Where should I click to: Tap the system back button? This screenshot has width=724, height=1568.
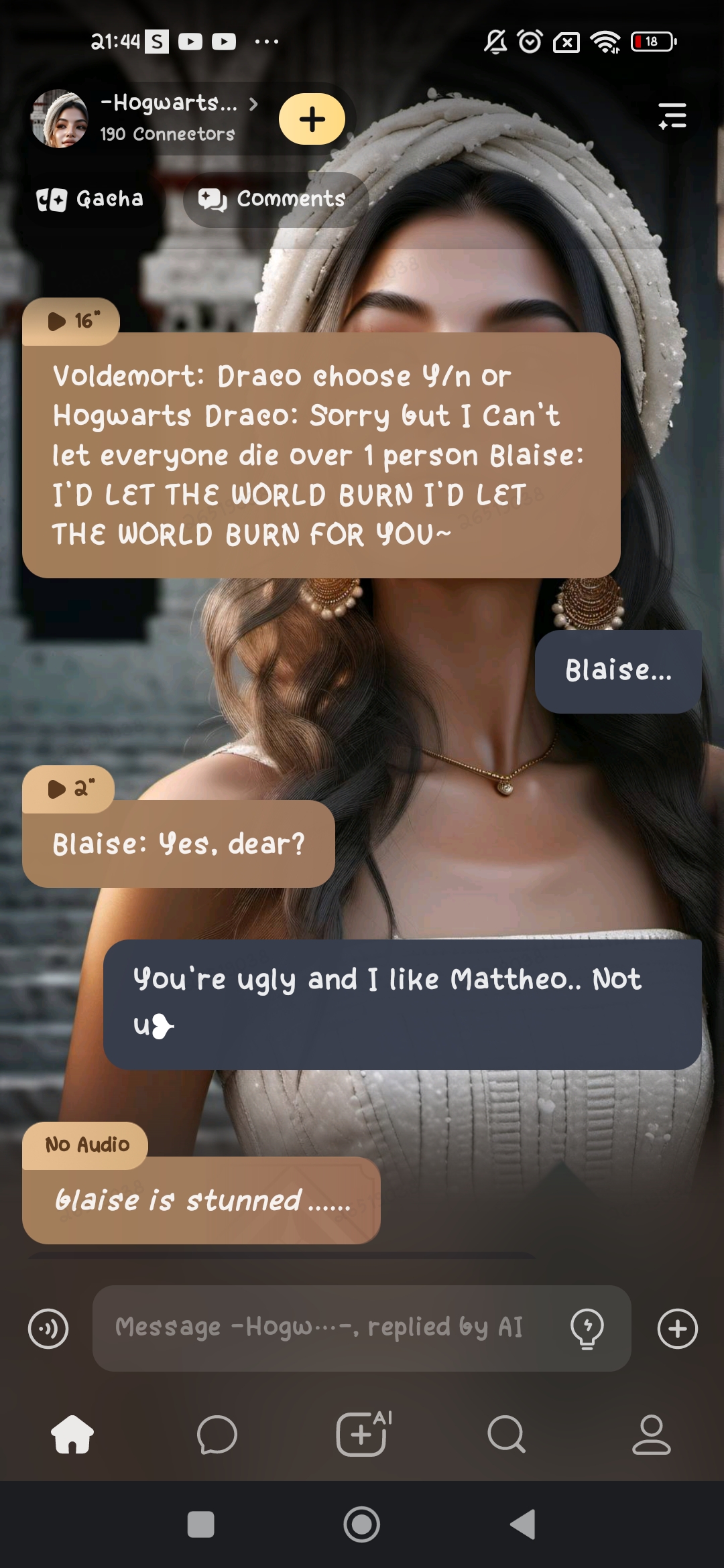pyautogui.click(x=522, y=1524)
